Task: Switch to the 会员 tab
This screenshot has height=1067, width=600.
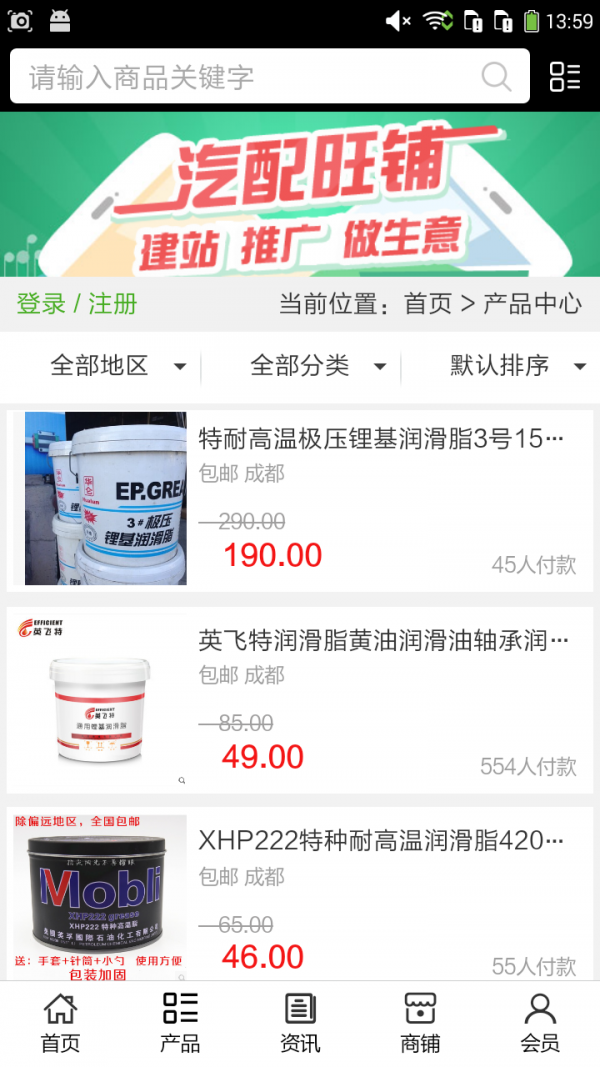Action: pyautogui.click(x=540, y=1022)
